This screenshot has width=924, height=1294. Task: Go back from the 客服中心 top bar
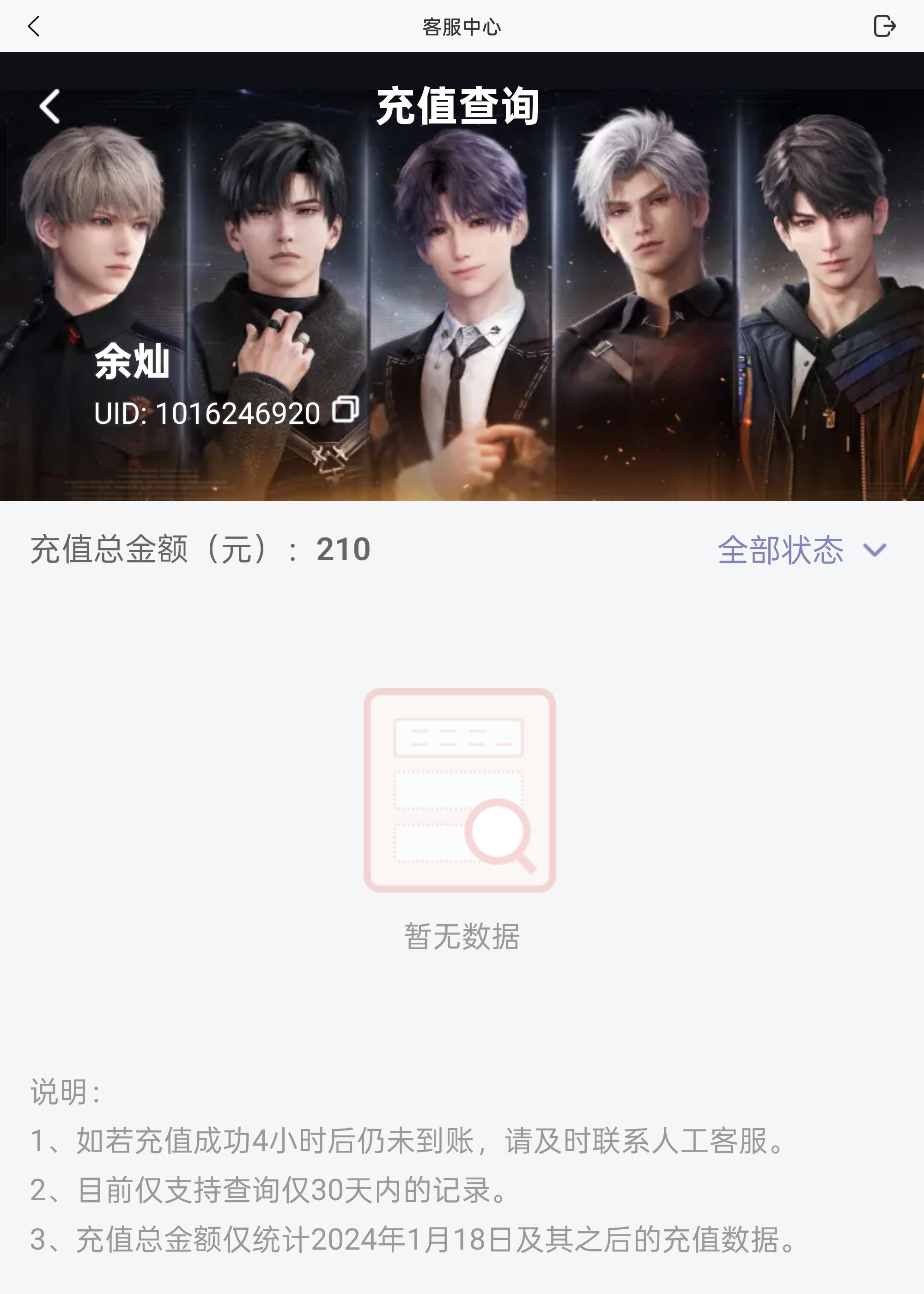tap(34, 26)
